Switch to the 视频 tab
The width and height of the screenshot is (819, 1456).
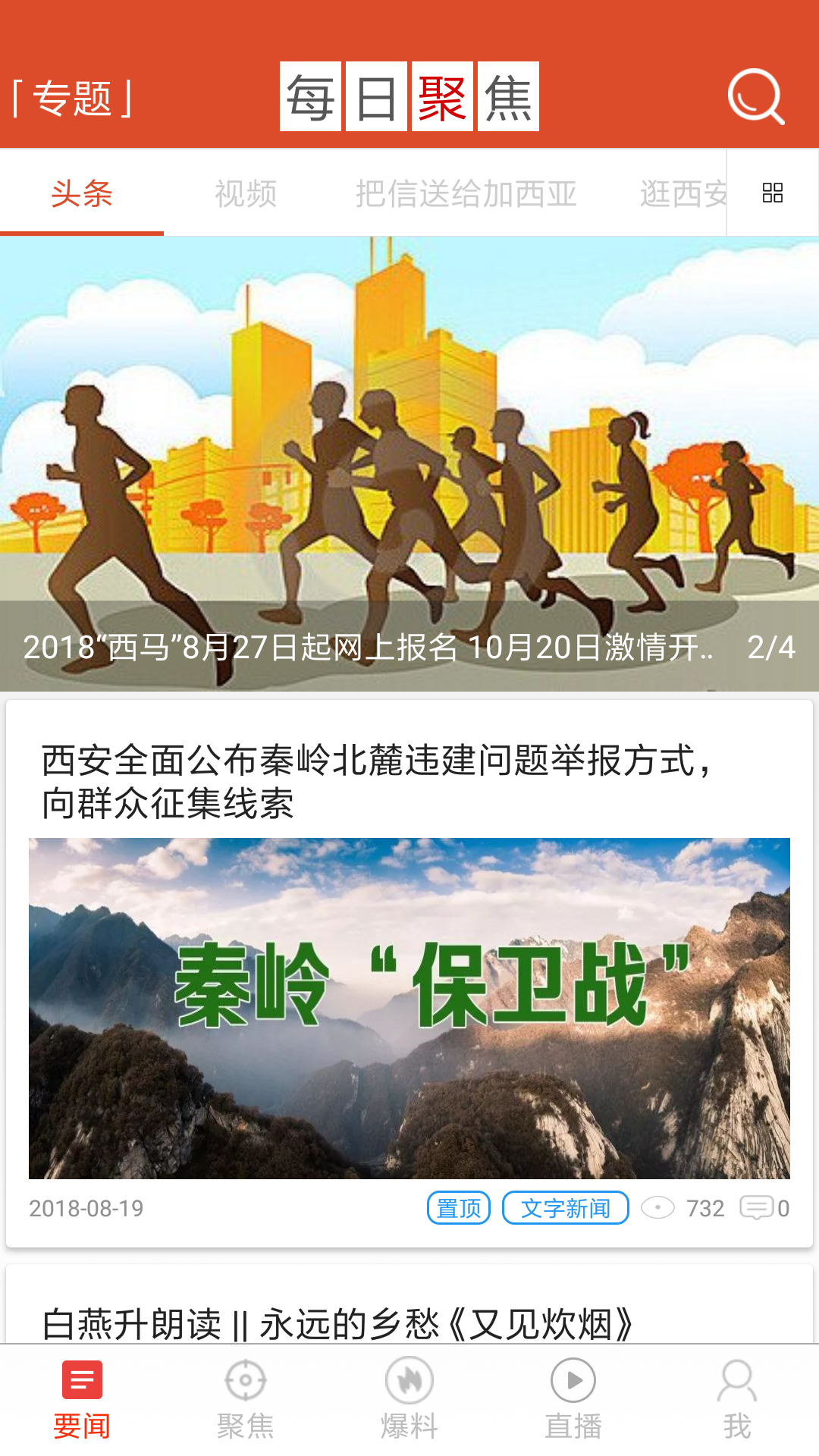tap(245, 194)
